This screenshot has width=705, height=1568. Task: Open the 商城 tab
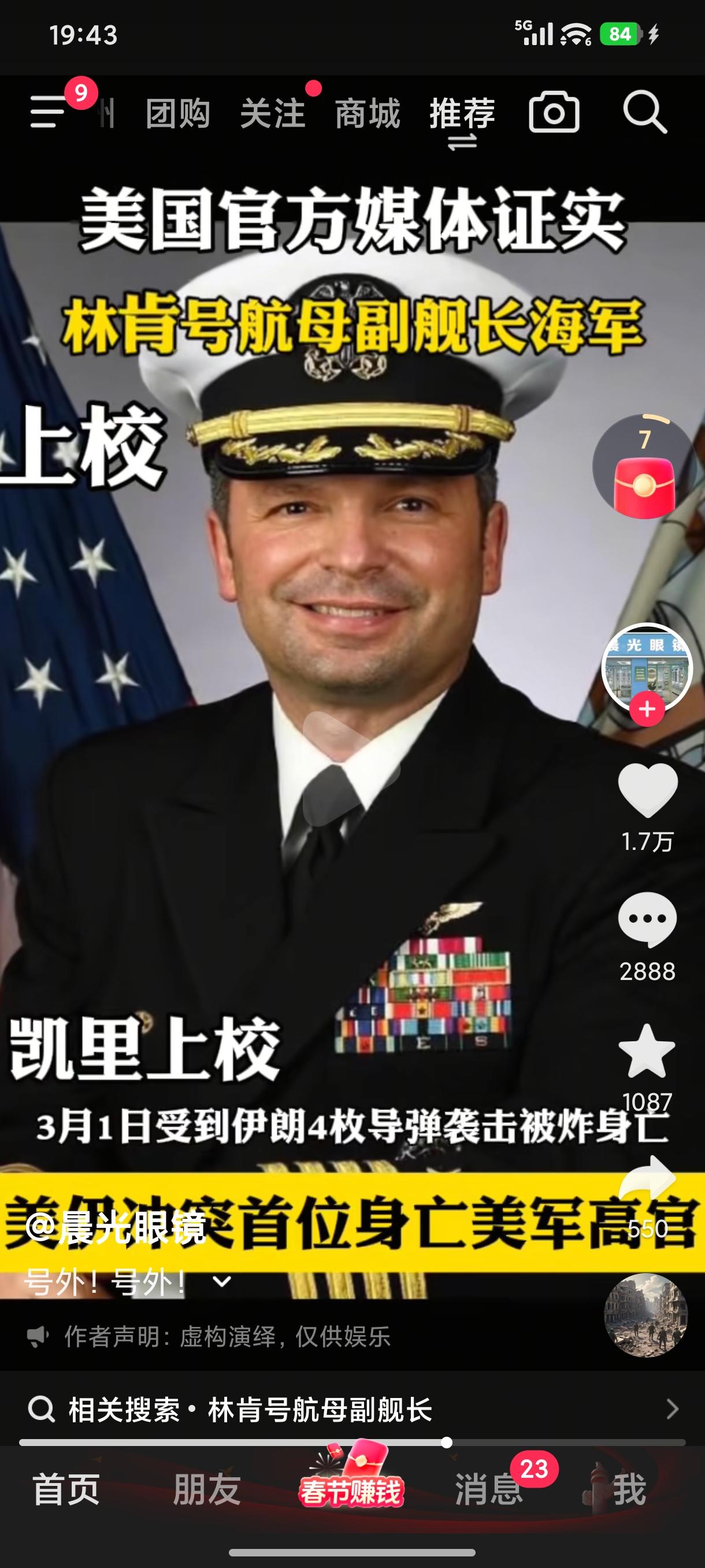tap(368, 114)
